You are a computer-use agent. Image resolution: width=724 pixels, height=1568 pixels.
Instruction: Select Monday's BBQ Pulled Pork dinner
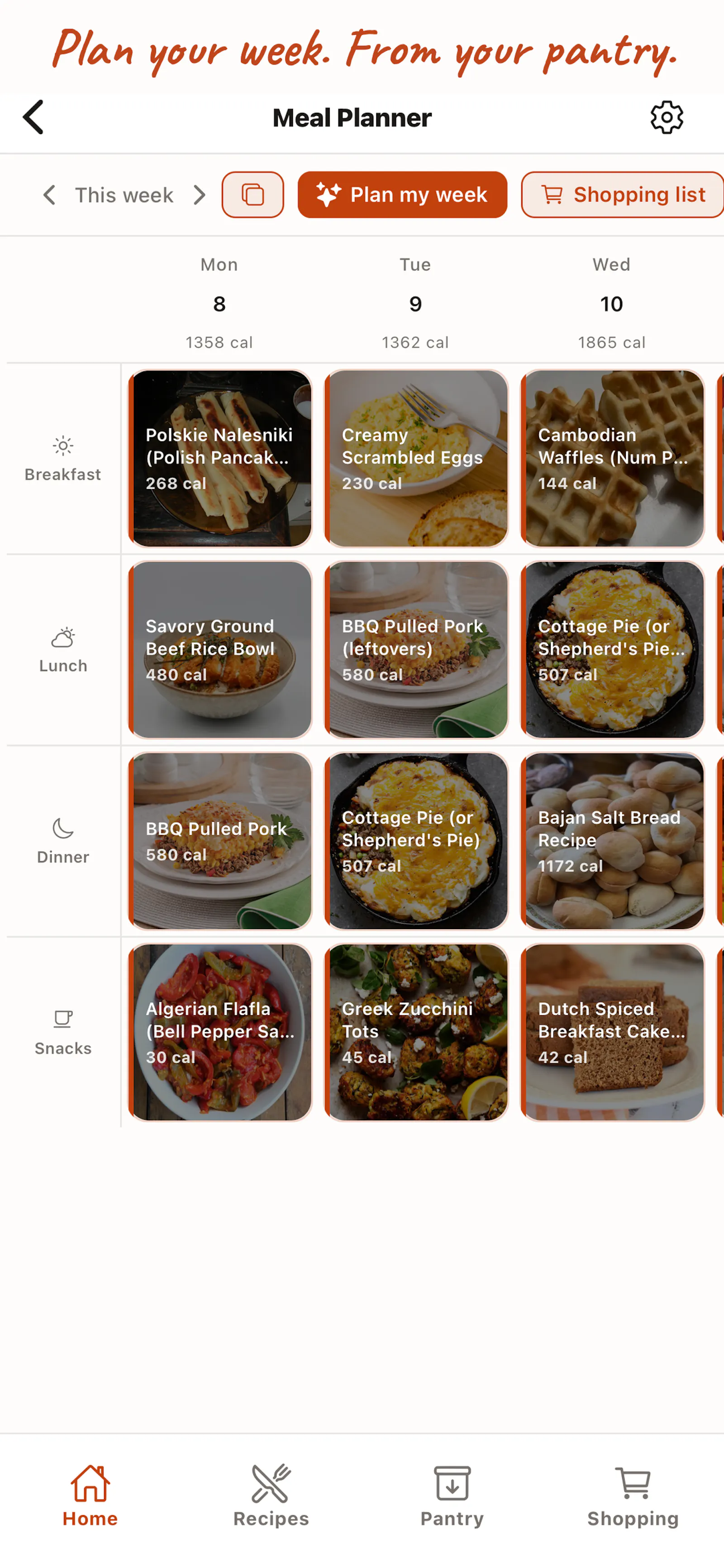click(219, 841)
